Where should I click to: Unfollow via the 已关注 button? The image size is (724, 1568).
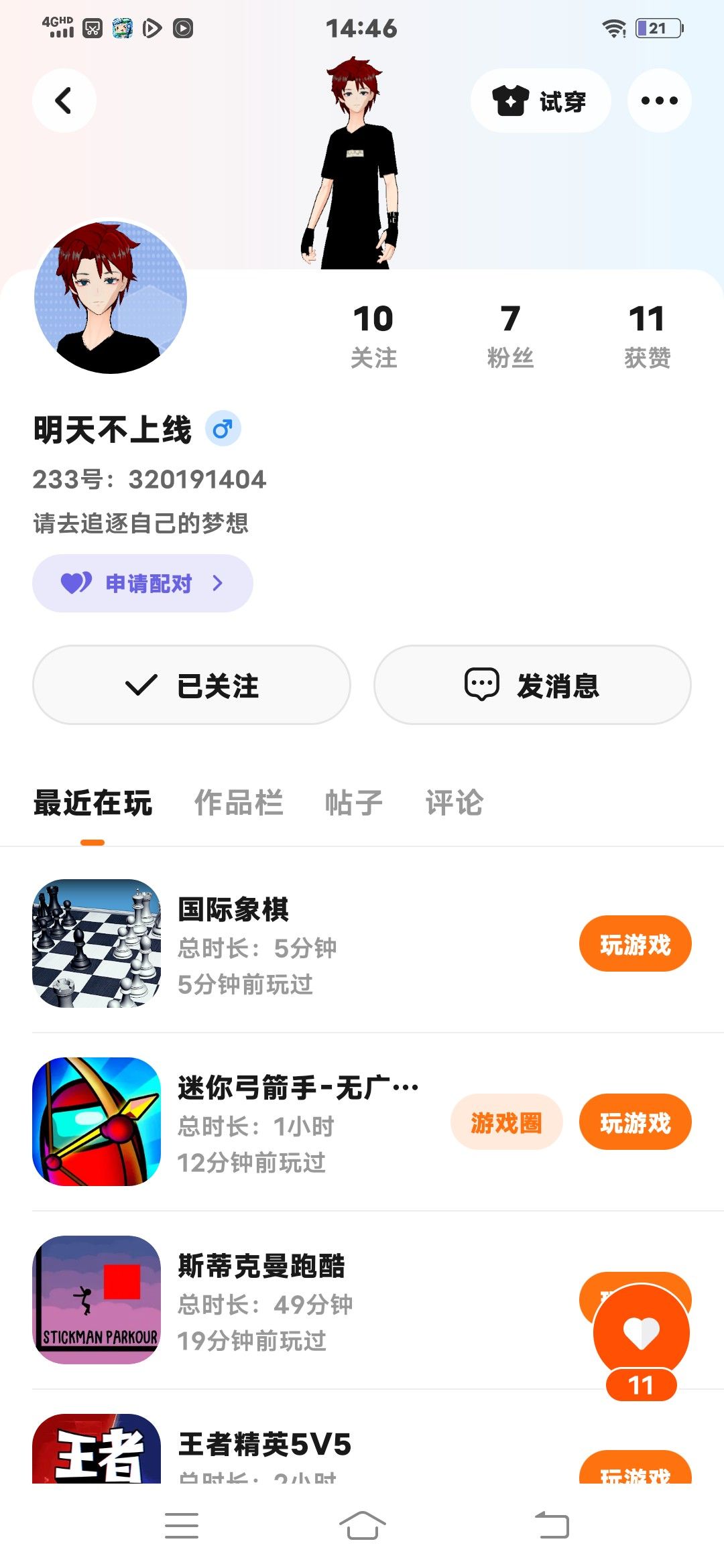tap(192, 685)
